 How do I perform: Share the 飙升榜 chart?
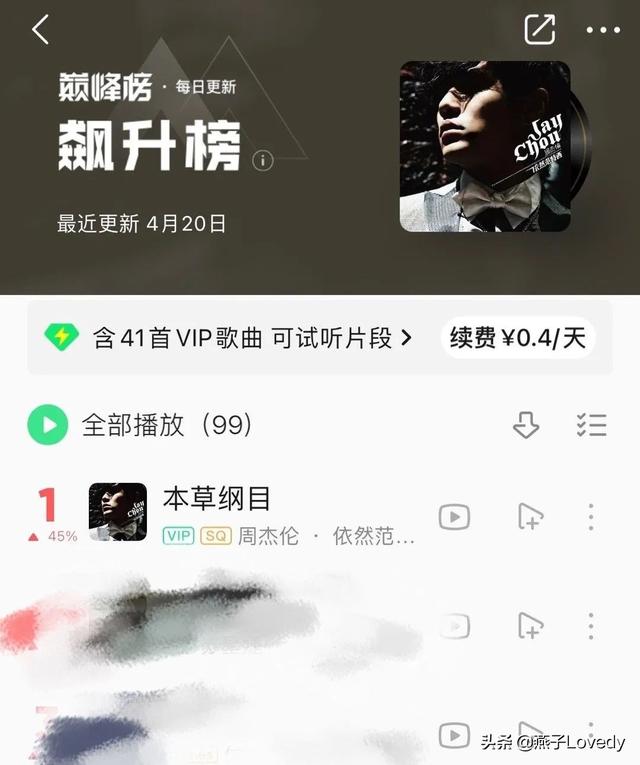pos(540,30)
